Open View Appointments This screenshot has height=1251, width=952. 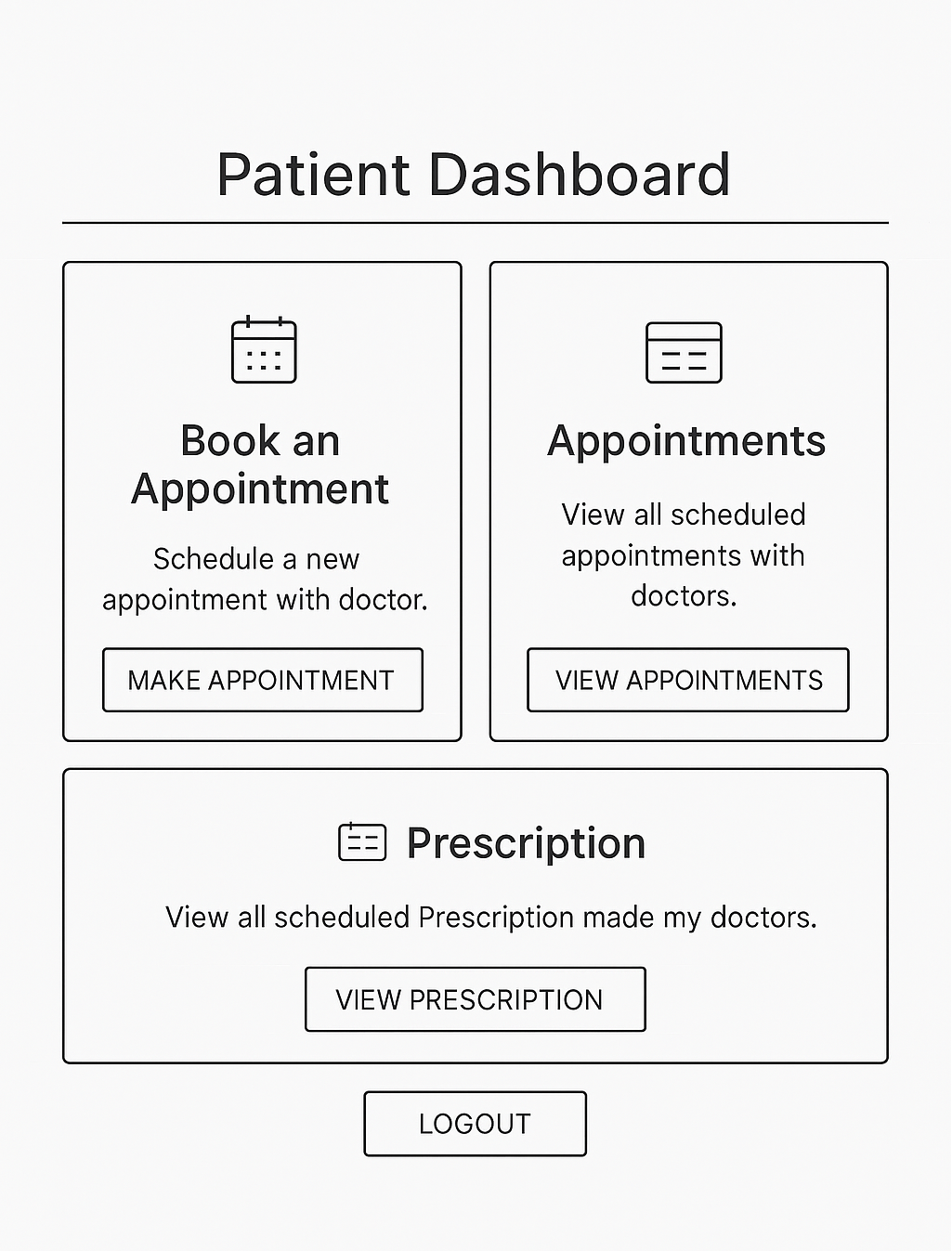(x=687, y=680)
